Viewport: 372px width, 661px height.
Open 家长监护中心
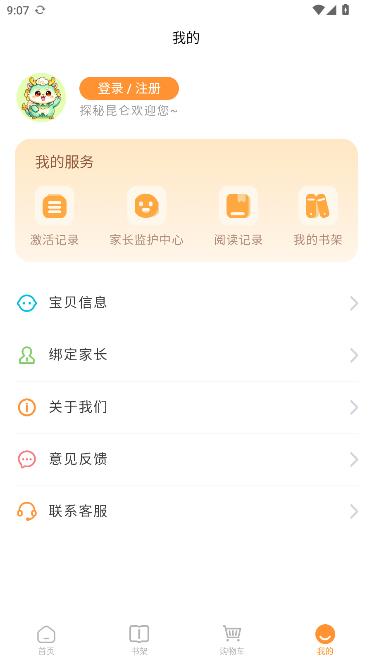(146, 217)
